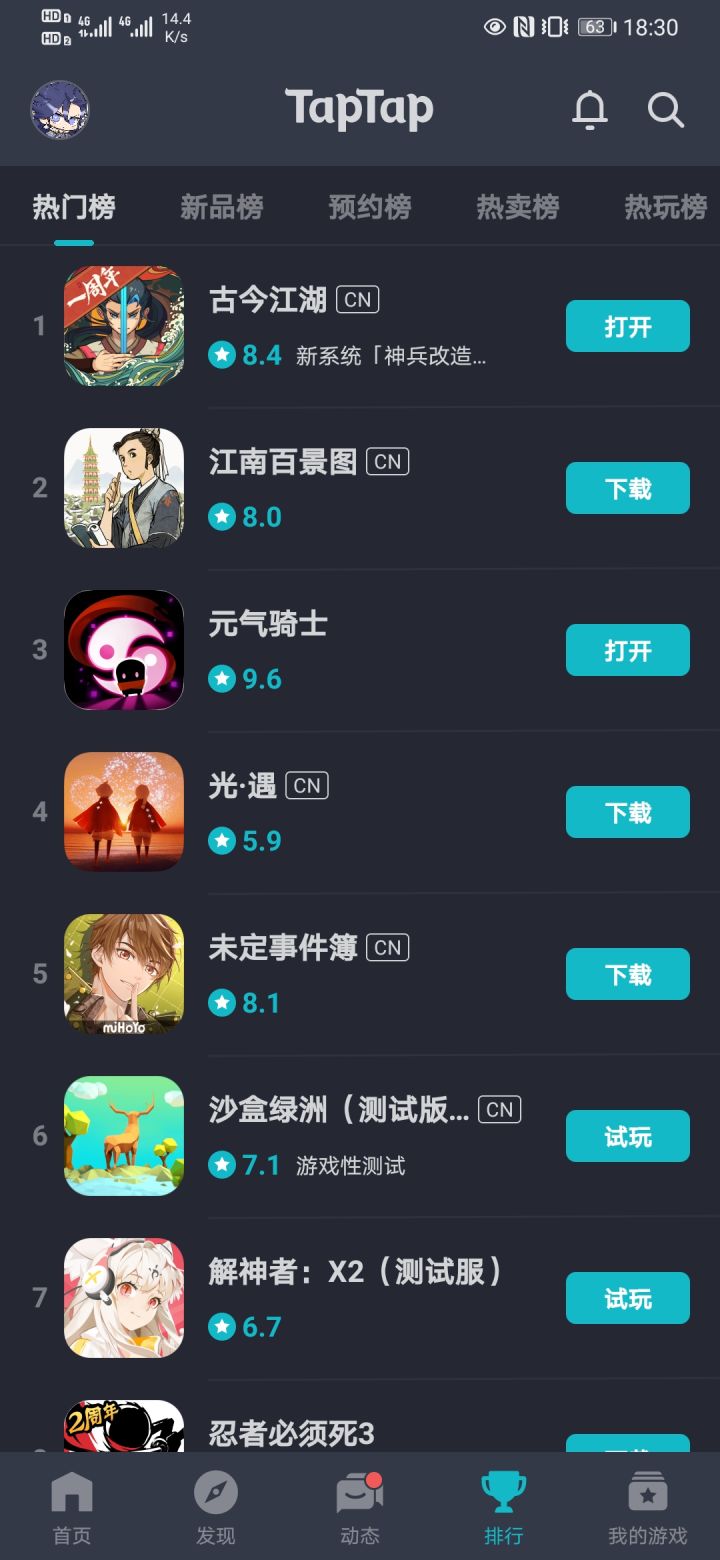Screen dimensions: 720x1560
Task: Open the search icon at top right
Action: pyautogui.click(x=665, y=111)
